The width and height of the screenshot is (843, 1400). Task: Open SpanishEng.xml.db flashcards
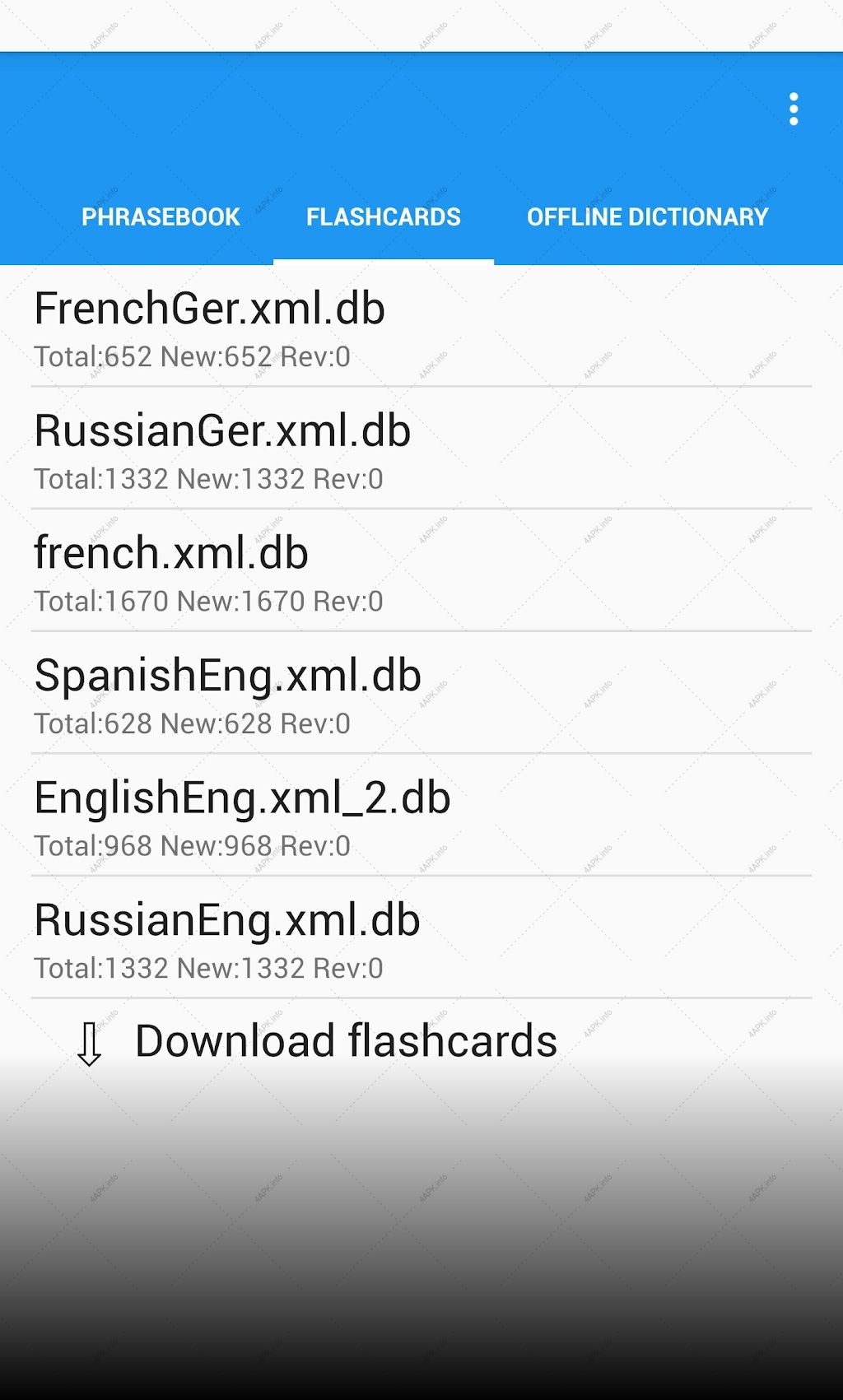point(421,694)
